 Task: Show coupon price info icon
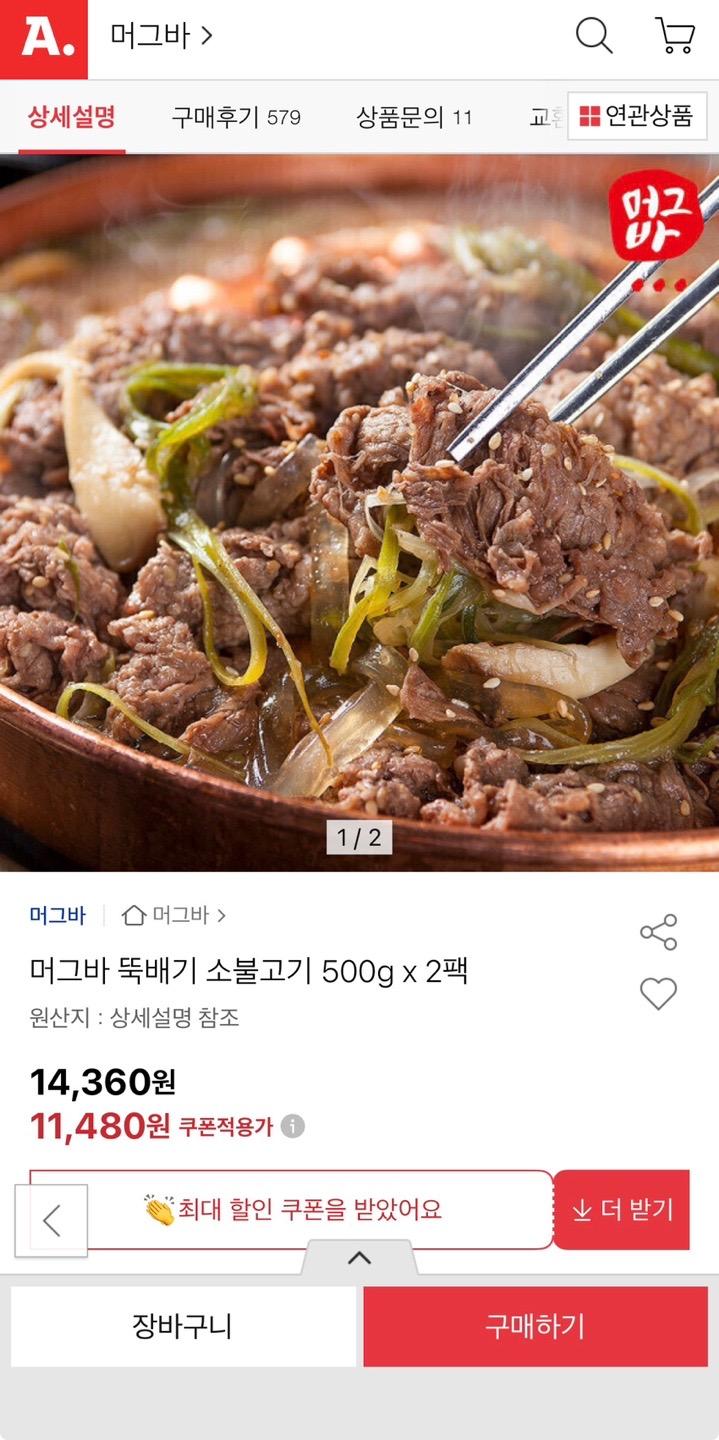[x=292, y=1127]
